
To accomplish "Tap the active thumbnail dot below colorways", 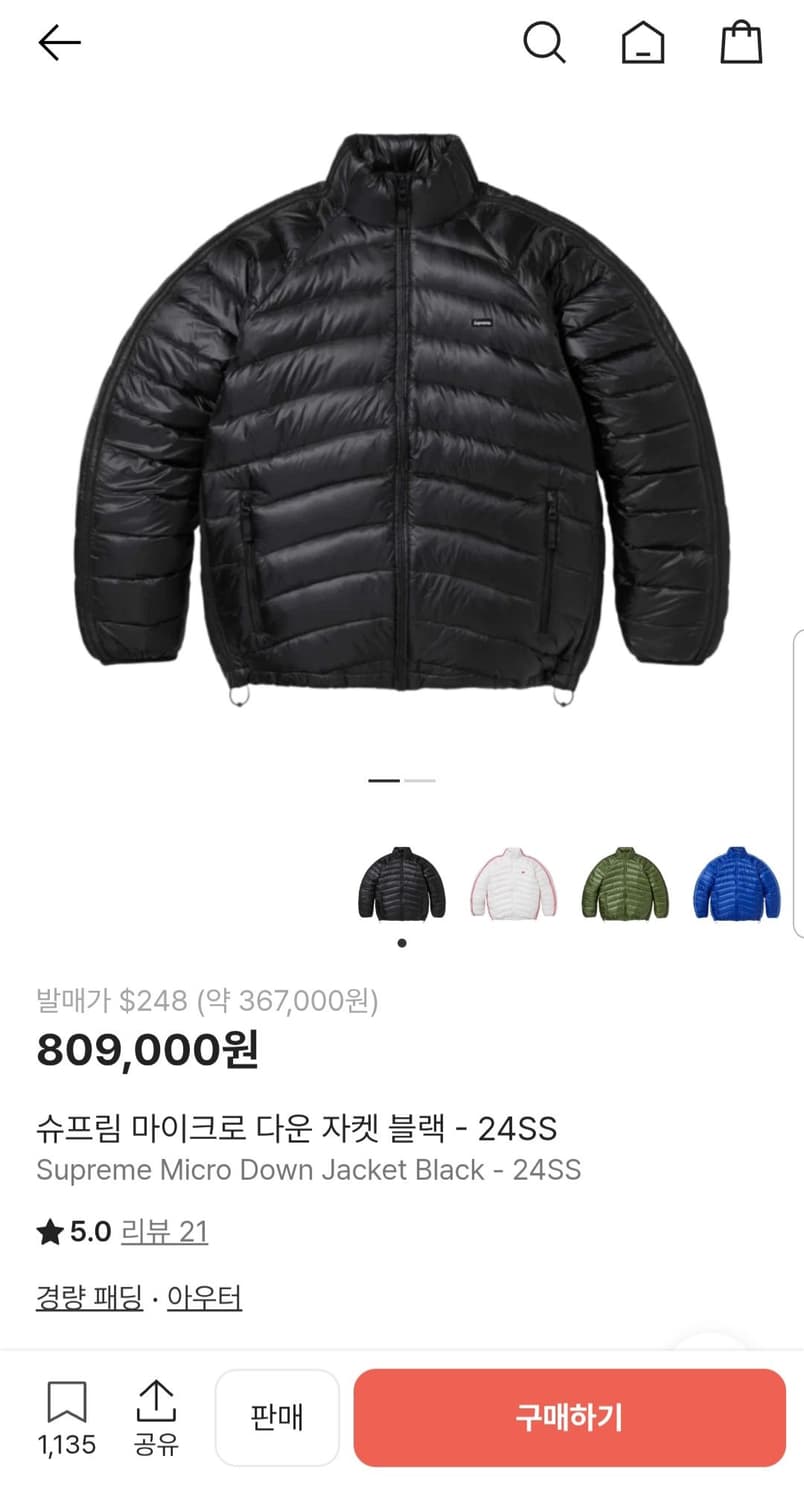I will click(400, 941).
